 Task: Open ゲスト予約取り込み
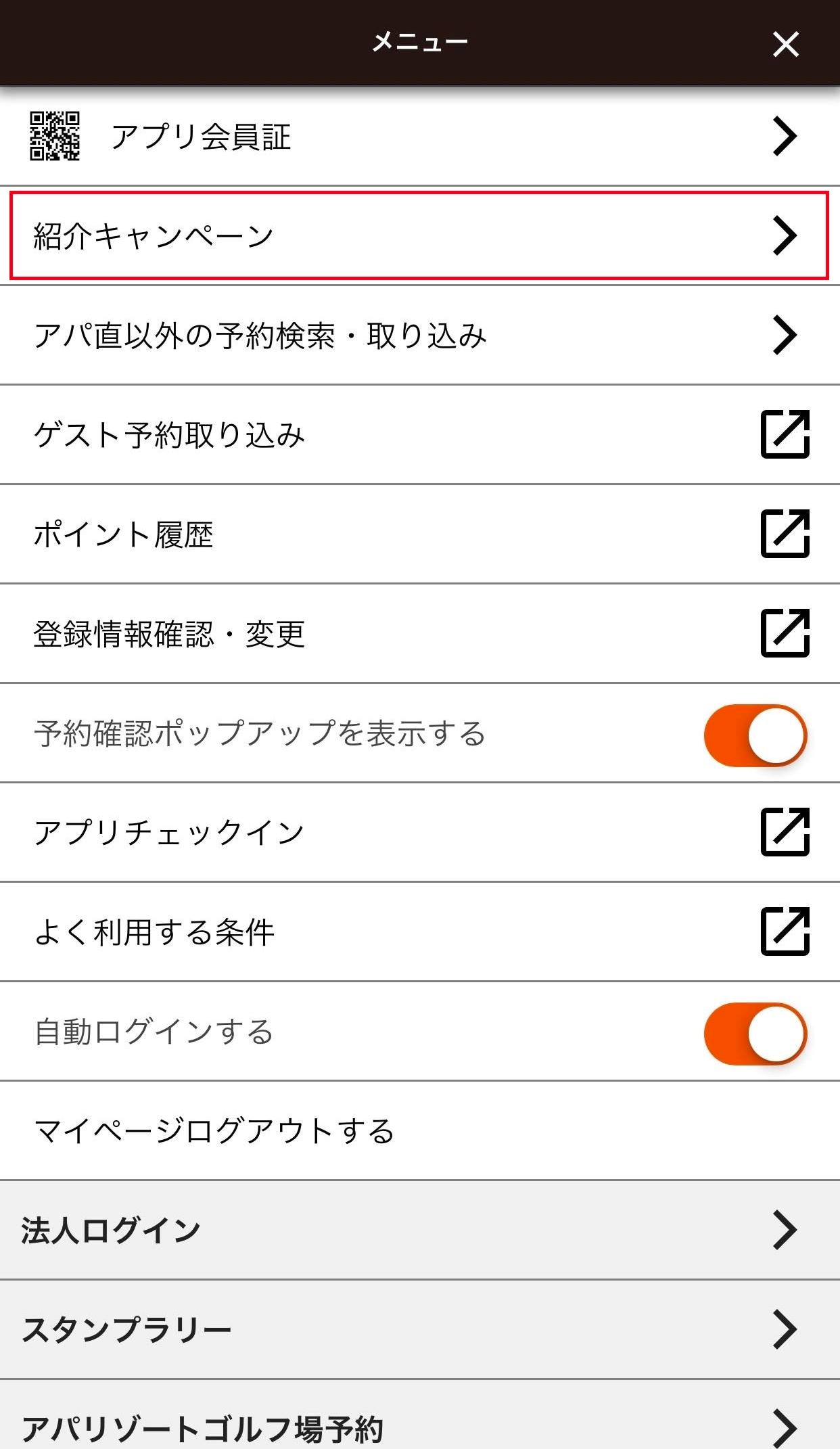pos(420,434)
